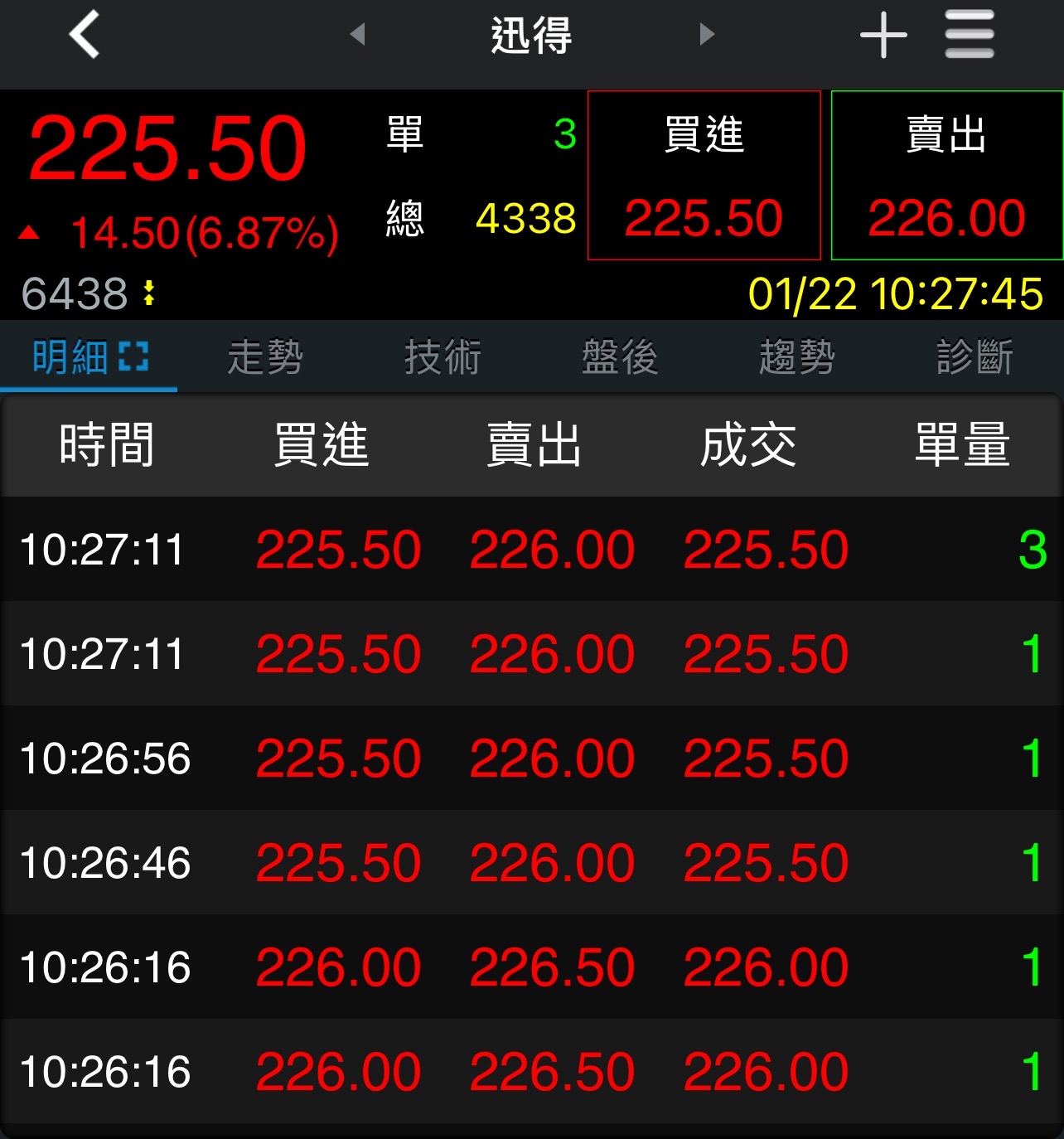Switch to the 走勢 tab
Viewport: 1064px width, 1139px height.
[x=265, y=357]
